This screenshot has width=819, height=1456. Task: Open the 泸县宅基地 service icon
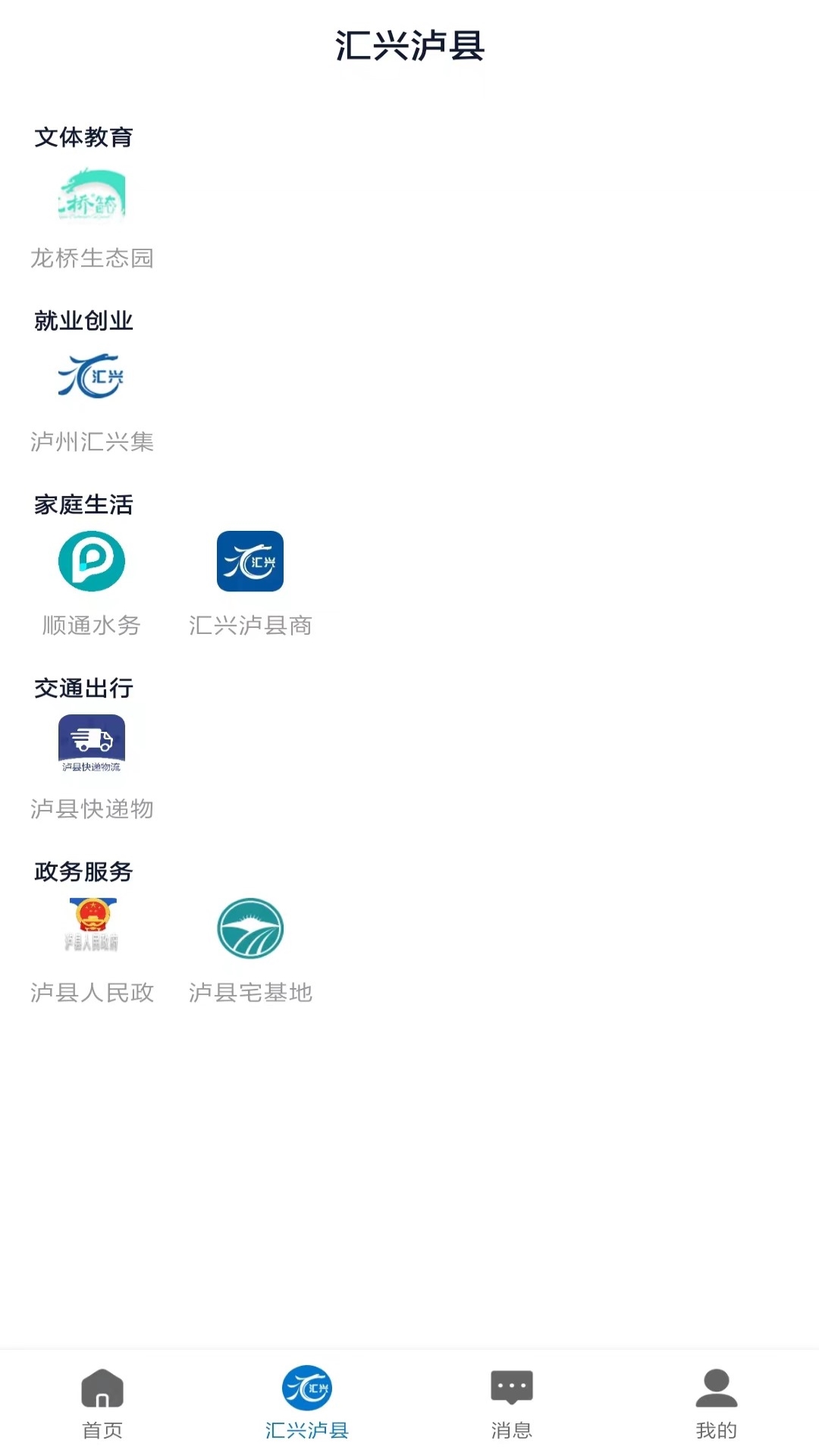coord(250,927)
